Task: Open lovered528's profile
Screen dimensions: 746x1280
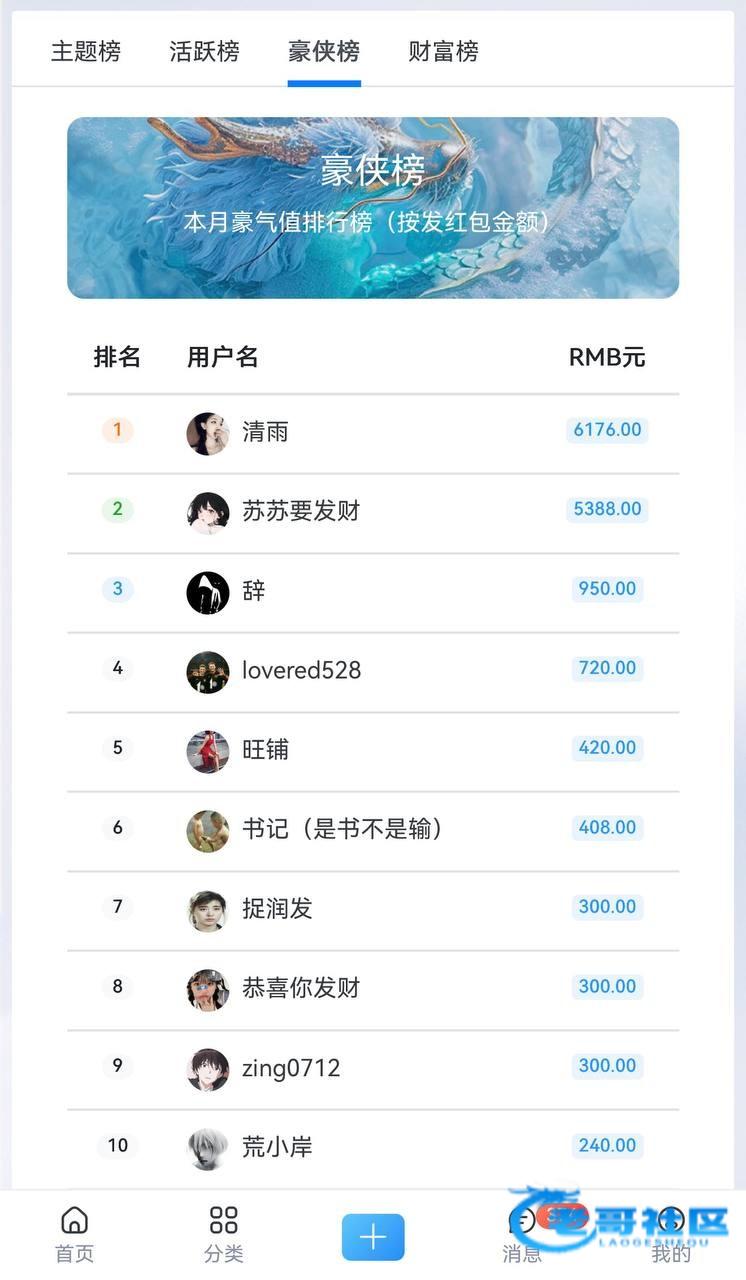Action: click(300, 670)
